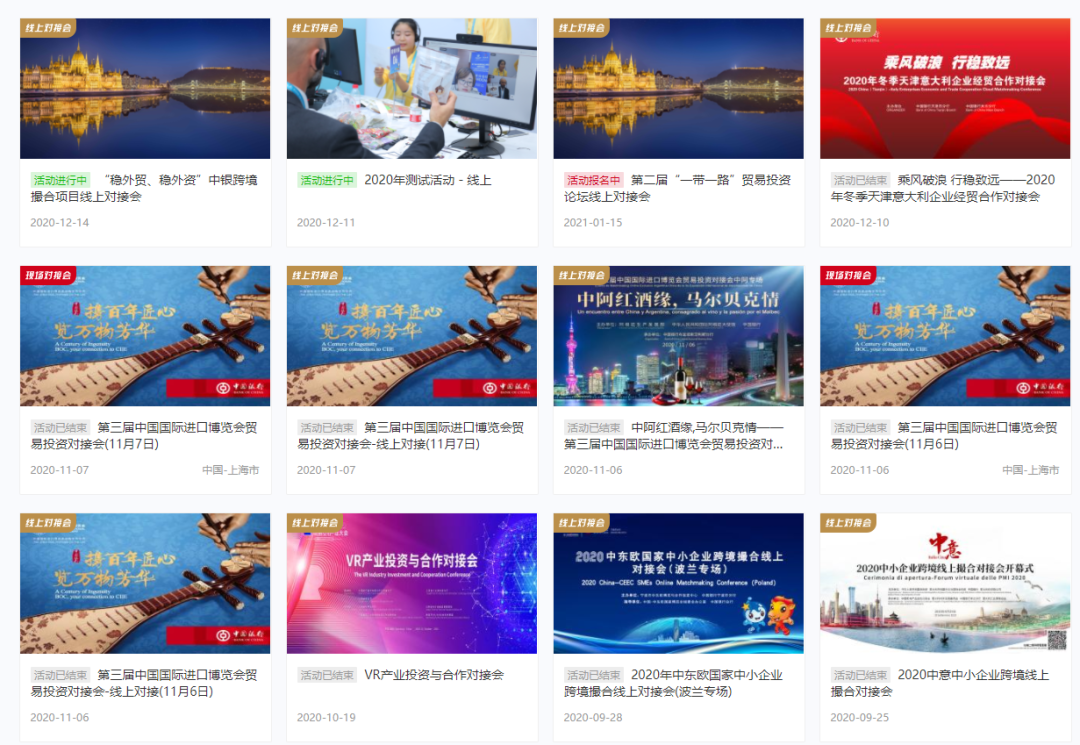Open the 第二届一带一路贸易投资论坛 event card
The image size is (1080, 745).
tap(678, 188)
